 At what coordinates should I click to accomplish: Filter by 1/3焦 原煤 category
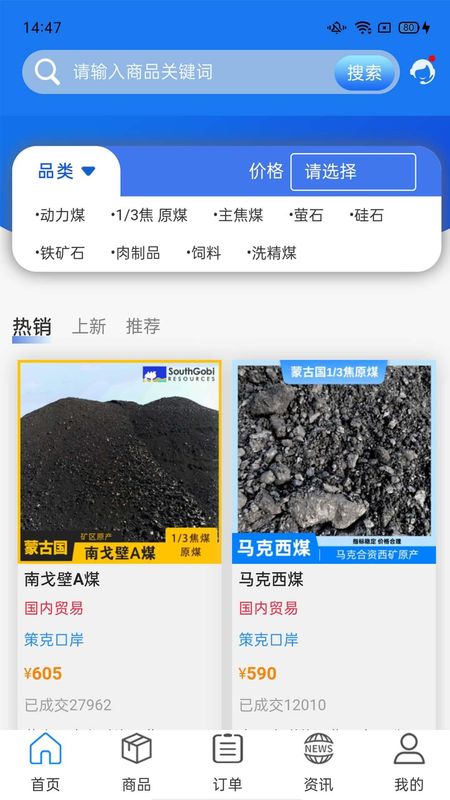[x=149, y=215]
